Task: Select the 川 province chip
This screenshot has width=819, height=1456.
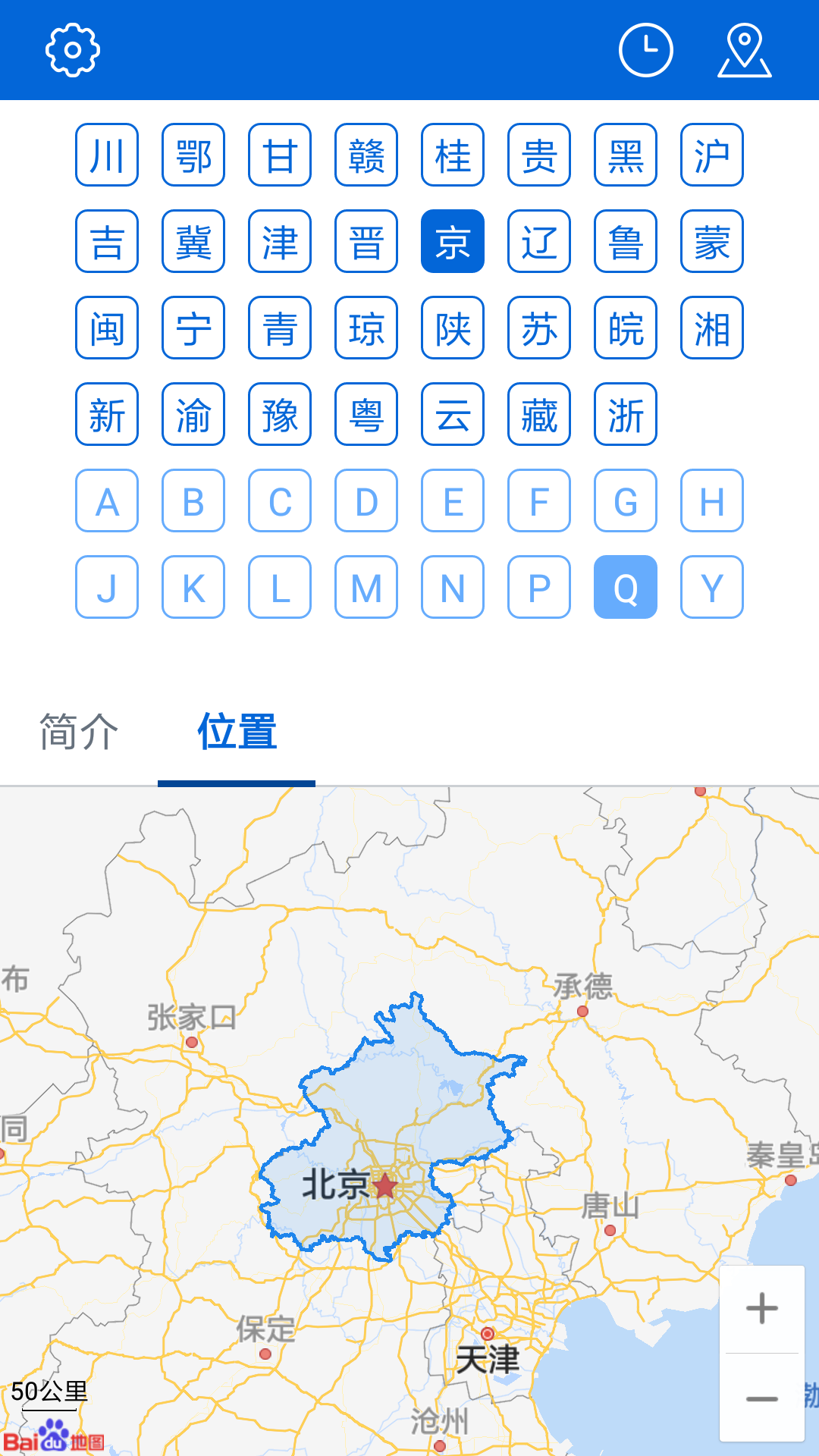Action: pos(107,155)
